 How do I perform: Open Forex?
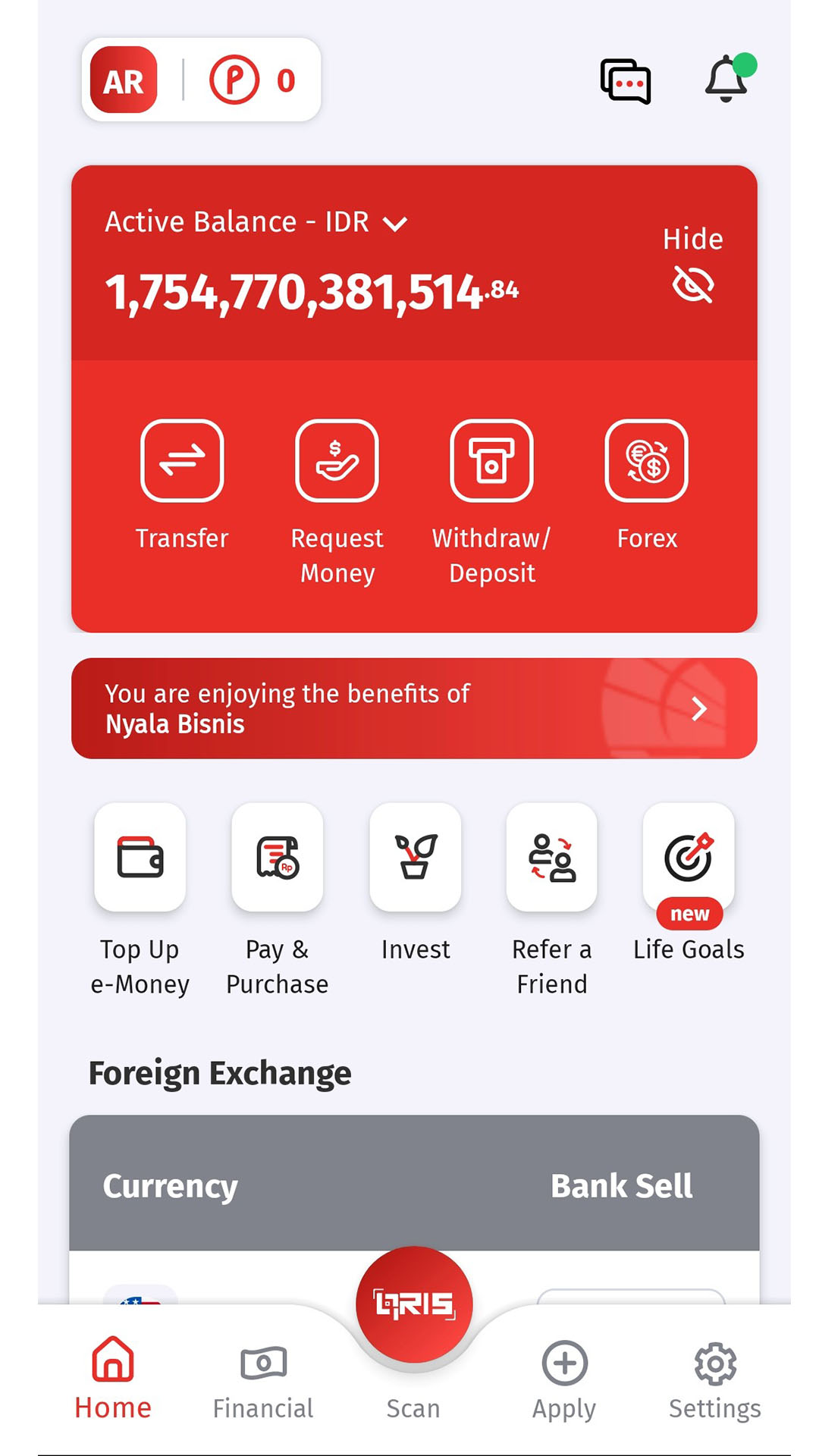click(646, 461)
